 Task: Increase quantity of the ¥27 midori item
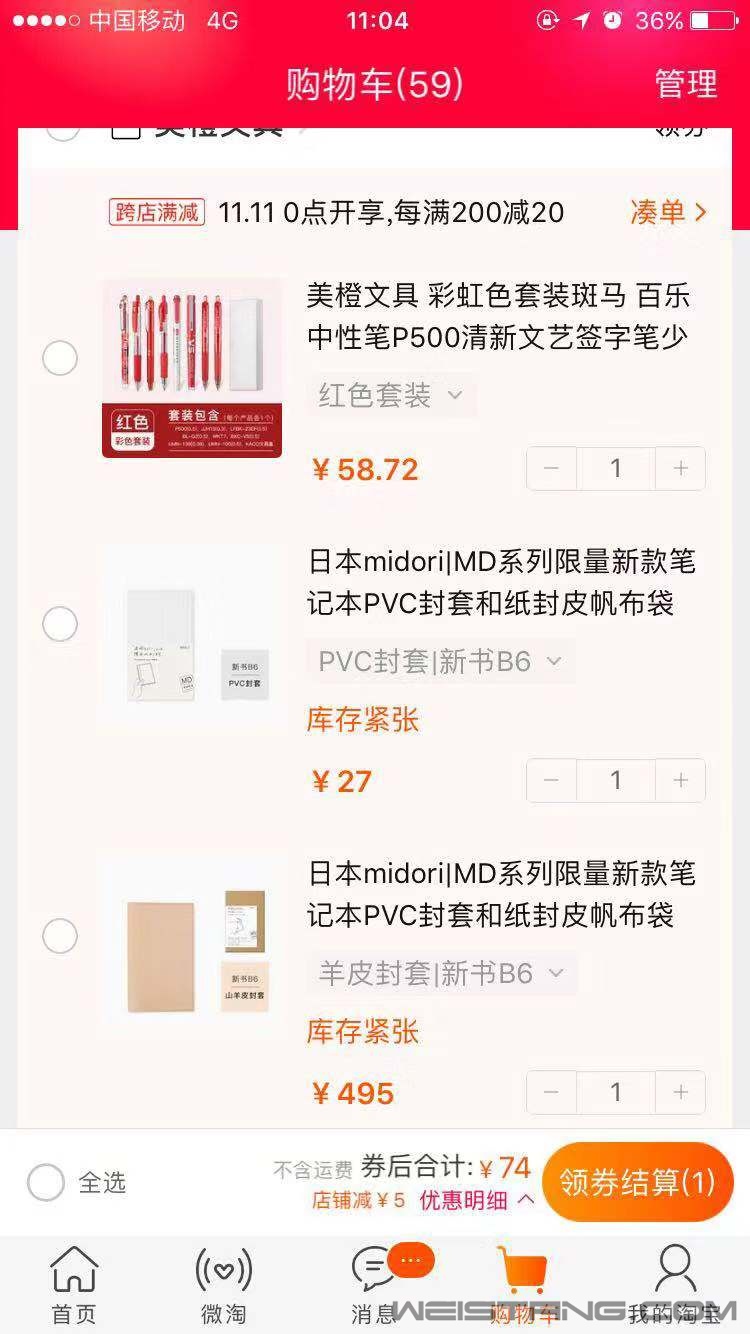click(681, 780)
